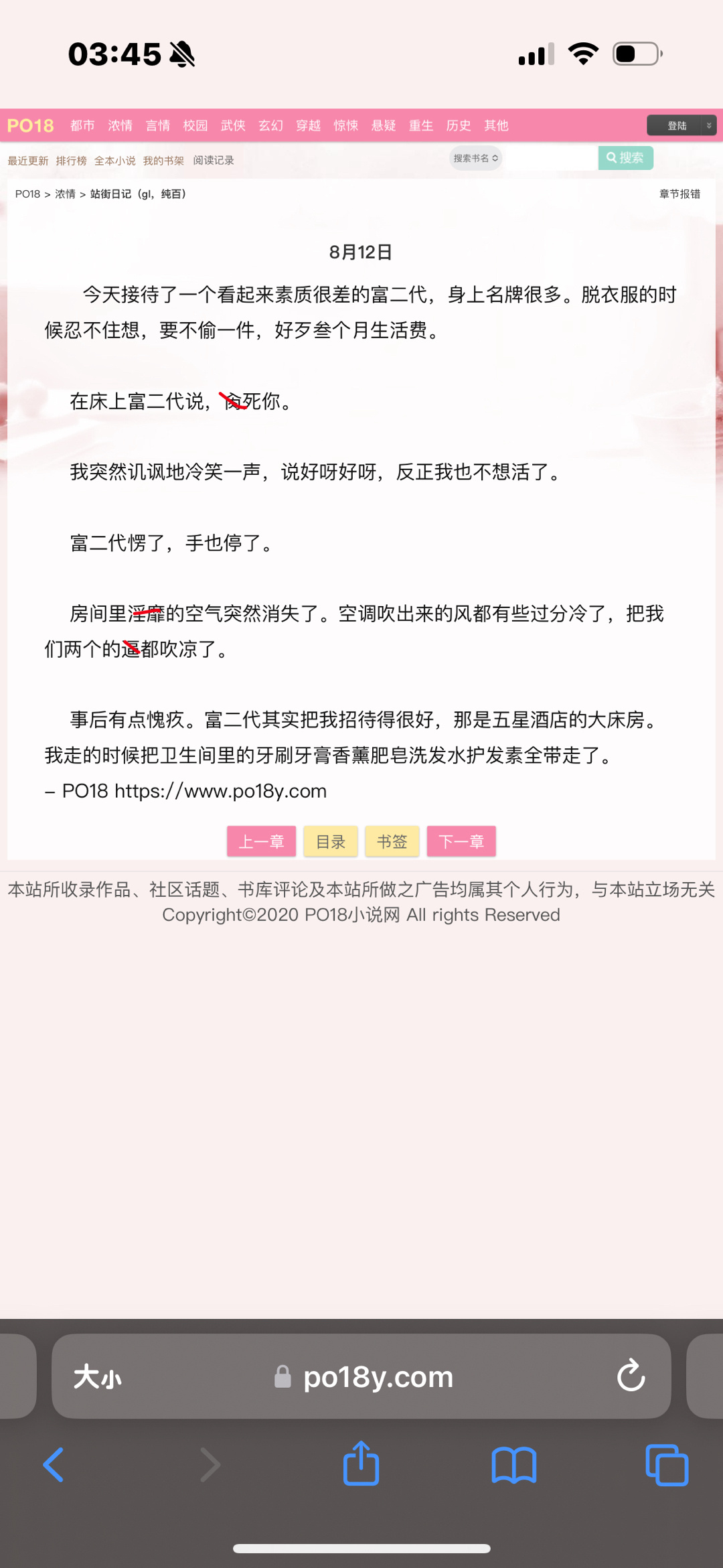The width and height of the screenshot is (723, 1568).
Task: Open the table of contents (目录)
Action: click(331, 841)
